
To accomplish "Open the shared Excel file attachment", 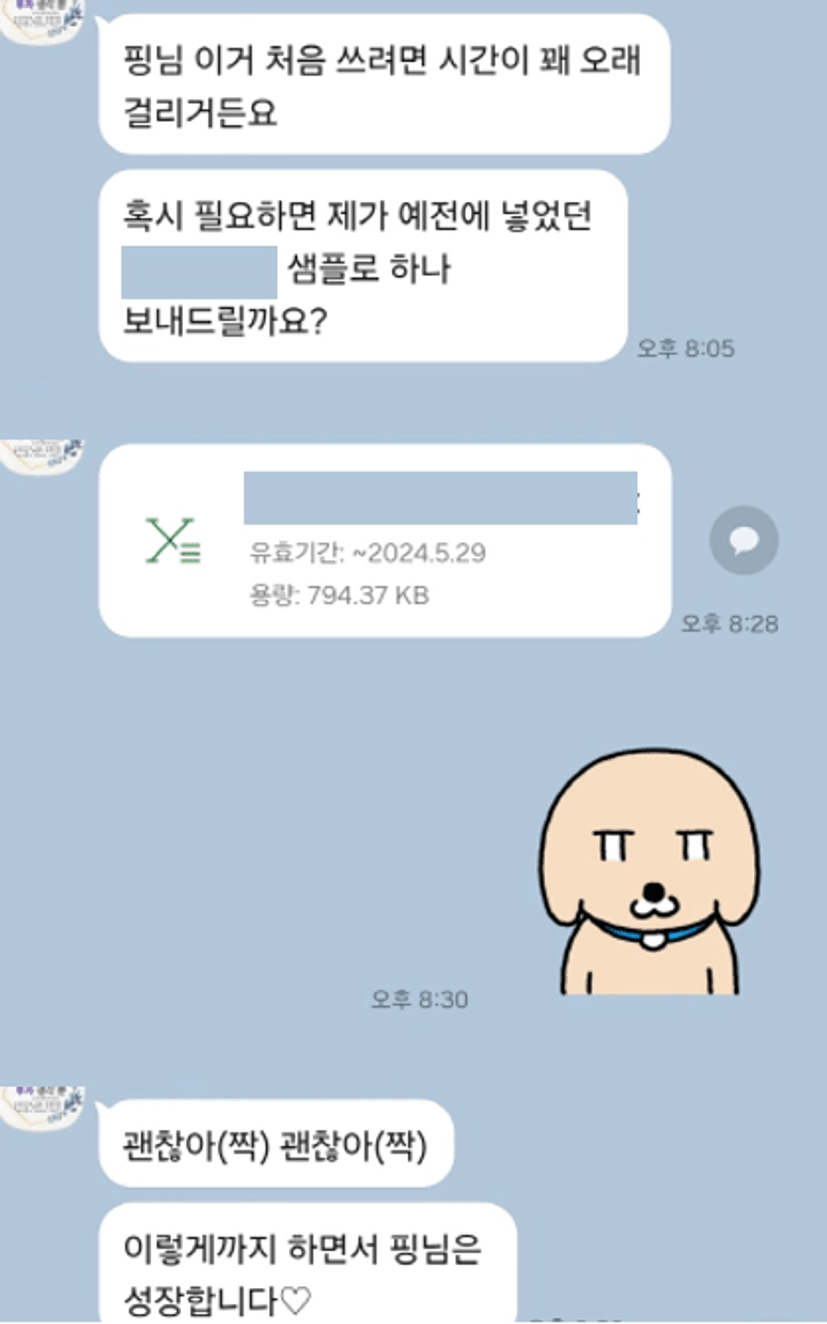I will [384, 541].
